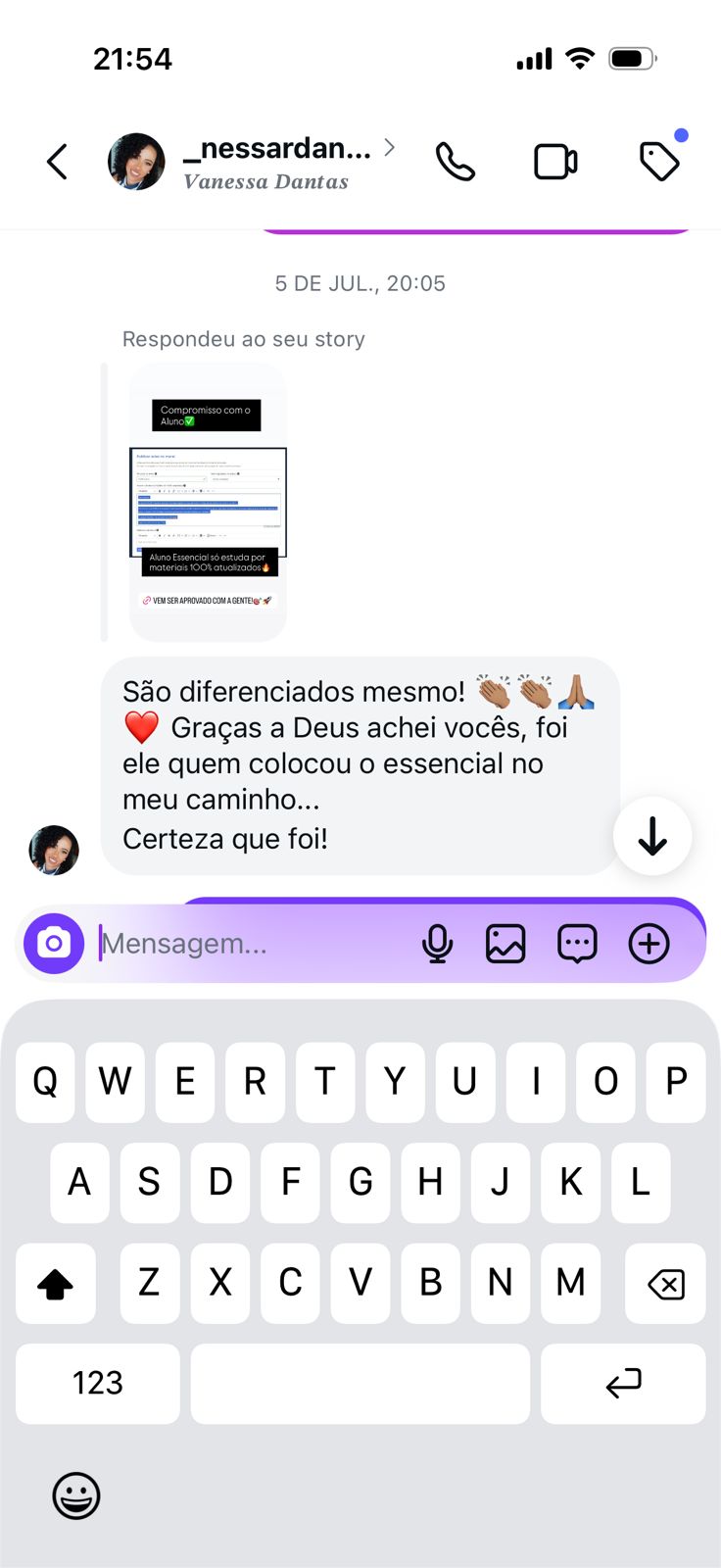The width and height of the screenshot is (721, 1568).
Task: Open the label tag icon
Action: pos(659,162)
